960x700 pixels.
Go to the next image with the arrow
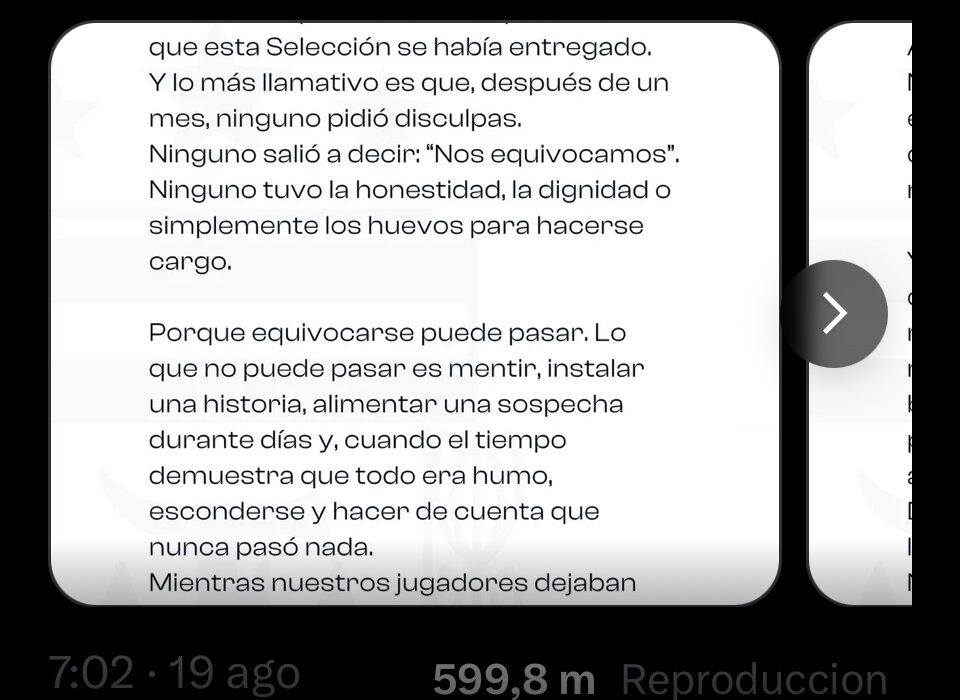pyautogui.click(x=834, y=314)
